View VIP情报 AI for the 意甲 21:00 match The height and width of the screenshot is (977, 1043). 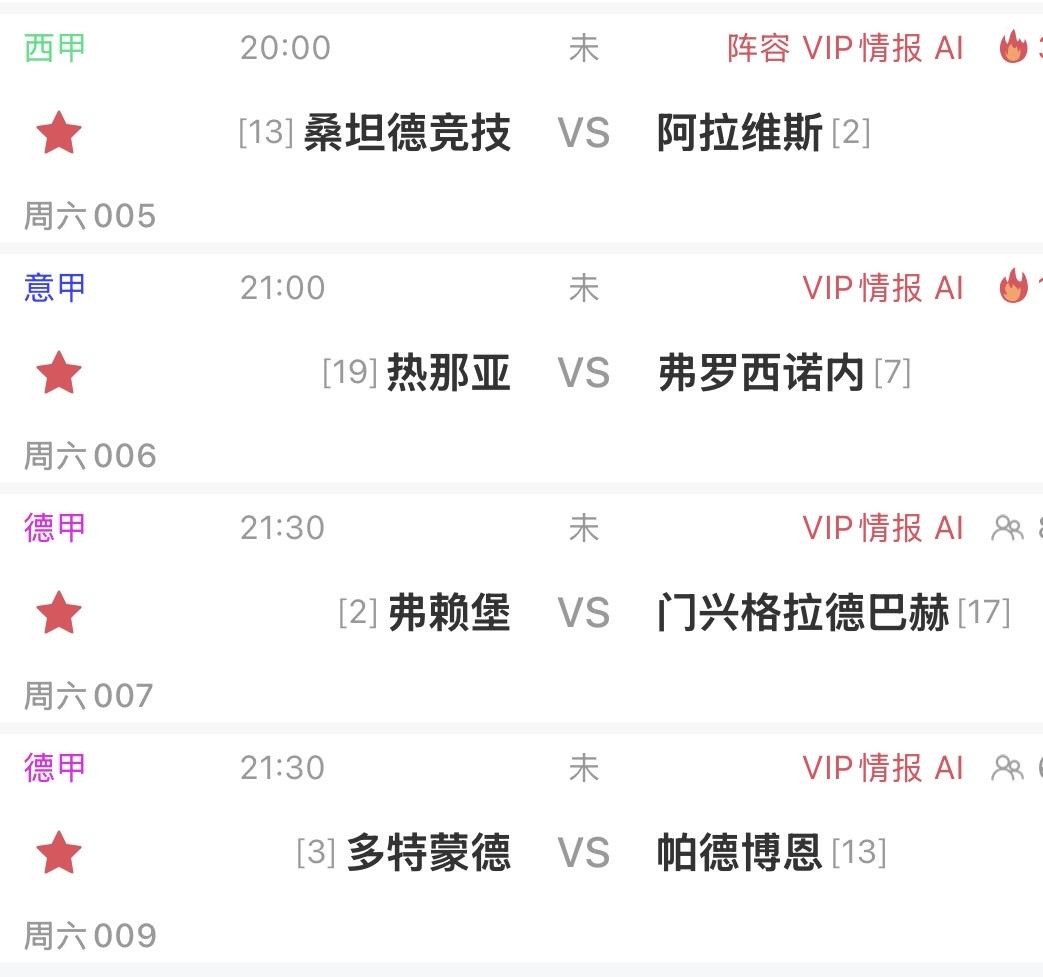pyautogui.click(x=883, y=288)
